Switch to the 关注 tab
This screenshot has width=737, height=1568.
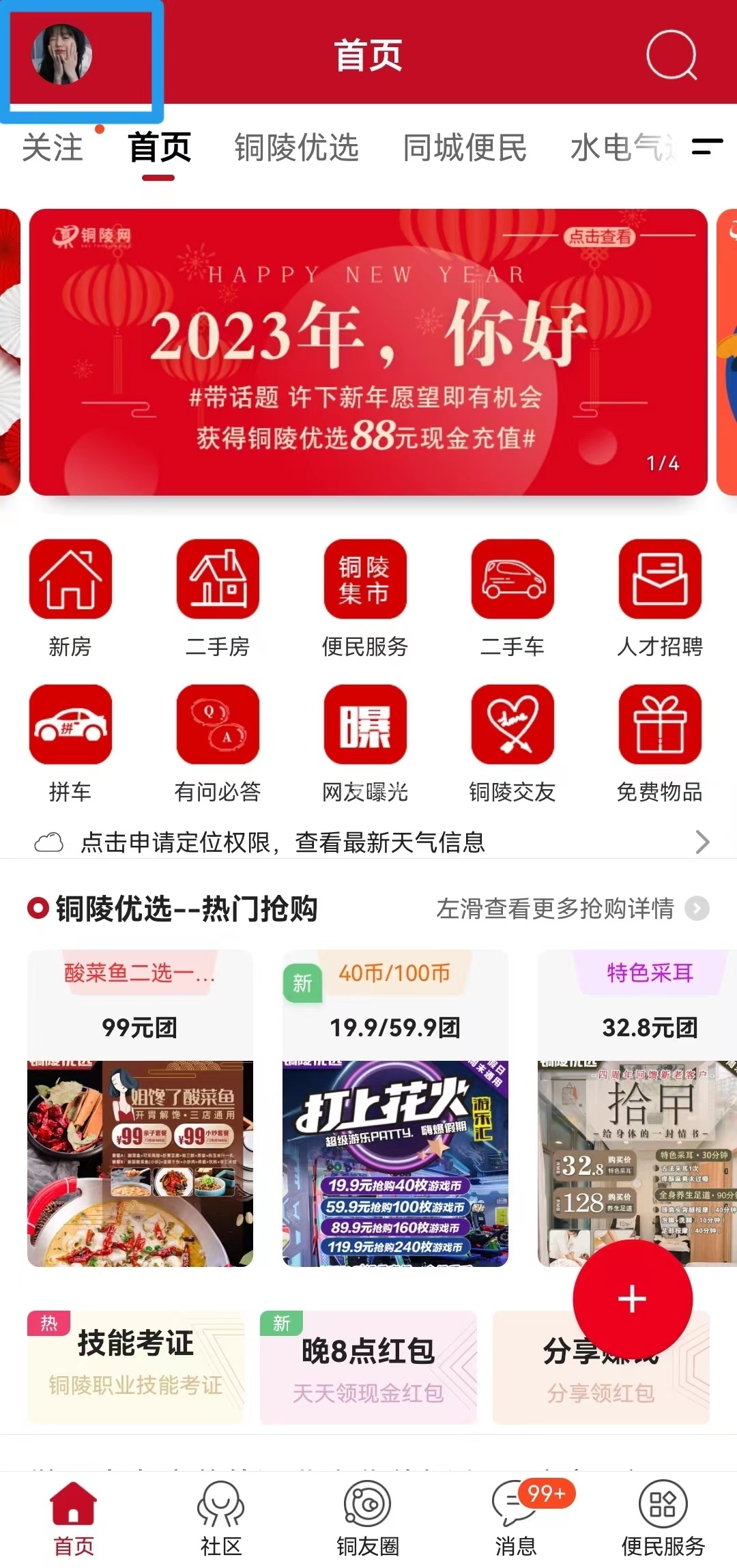pyautogui.click(x=53, y=147)
